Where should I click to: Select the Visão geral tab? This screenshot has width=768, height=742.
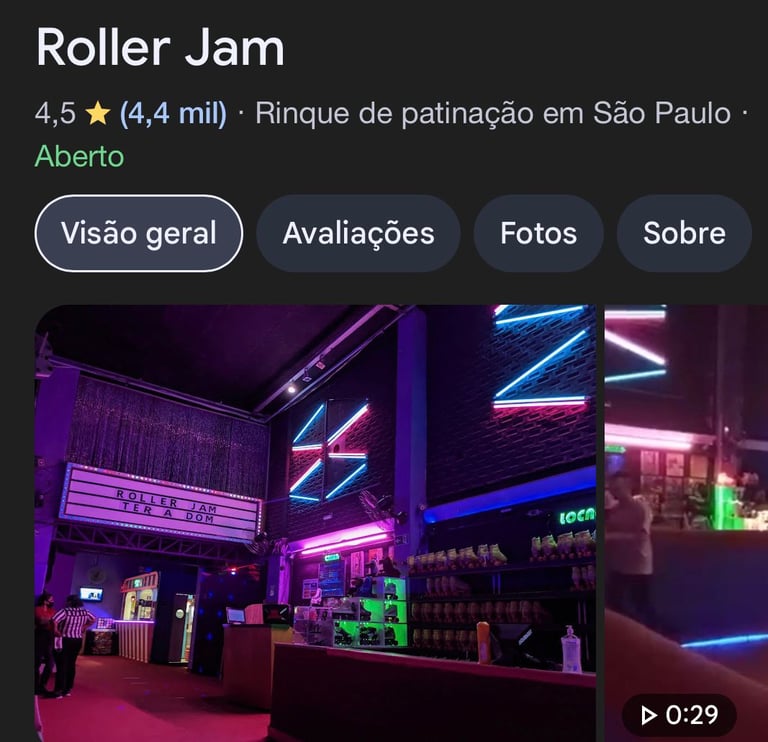(x=139, y=234)
